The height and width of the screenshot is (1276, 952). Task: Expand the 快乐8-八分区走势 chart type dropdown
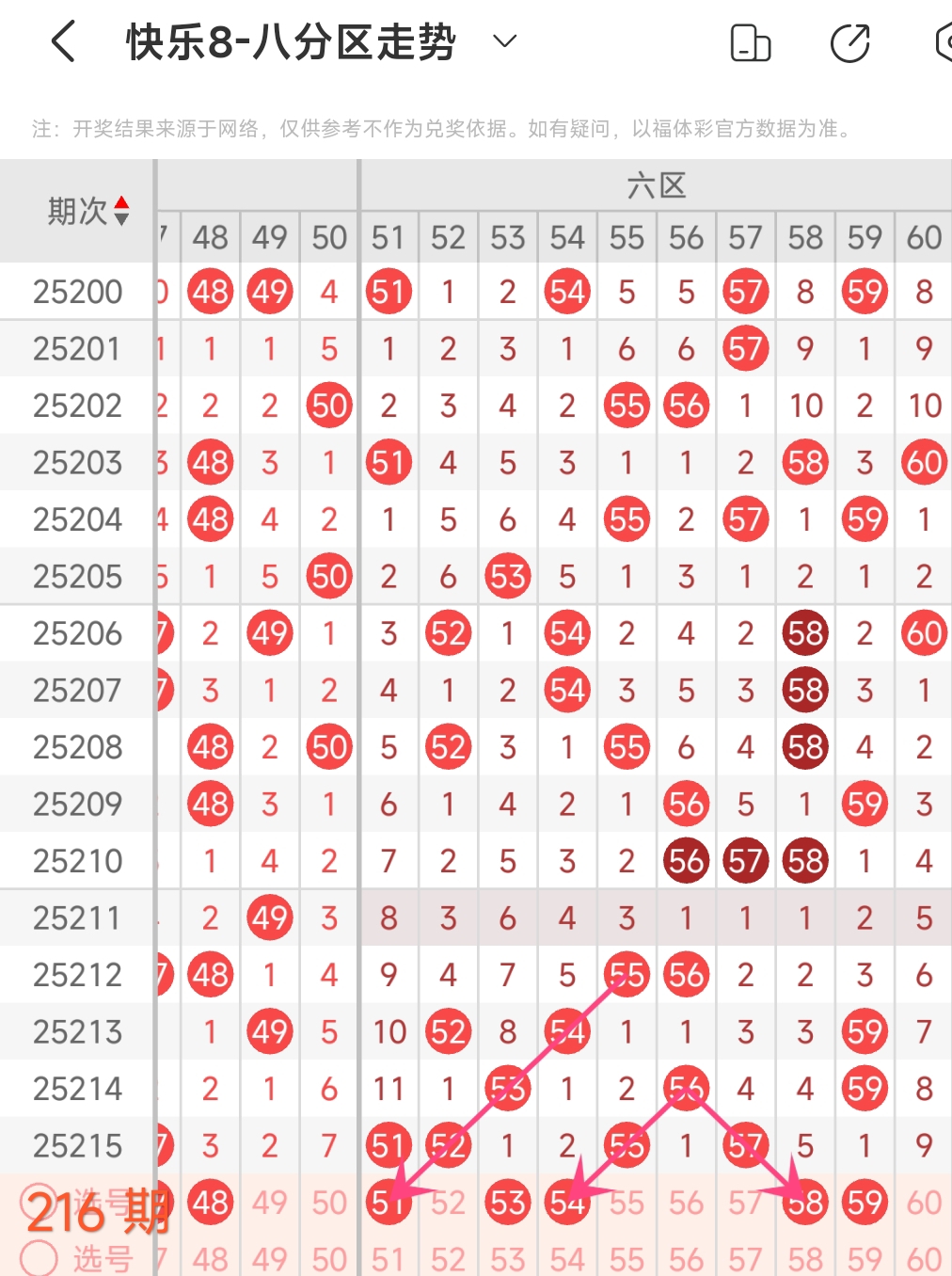[x=505, y=41]
